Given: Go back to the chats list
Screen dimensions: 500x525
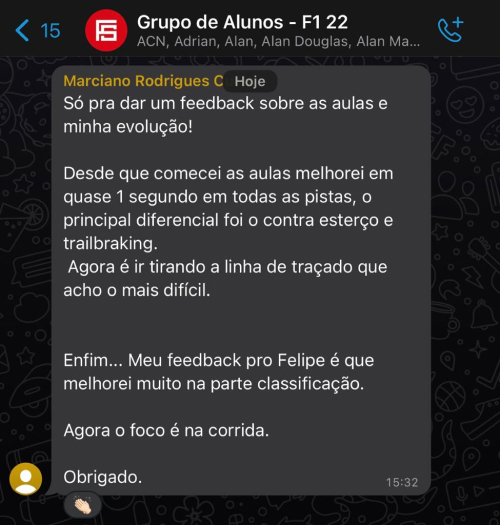Looking at the screenshot, I should click(x=38, y=30).
